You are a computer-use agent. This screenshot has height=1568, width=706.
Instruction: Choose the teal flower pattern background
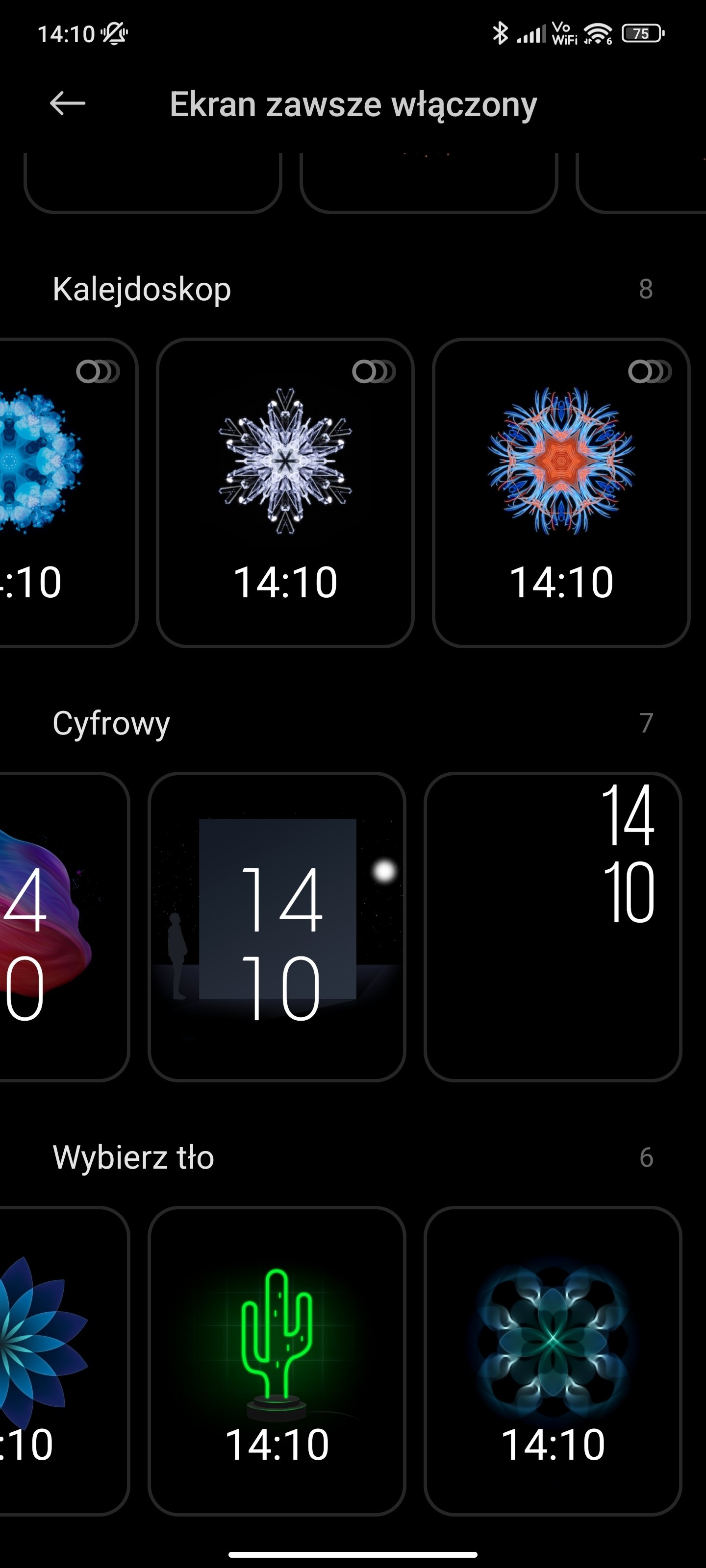tap(553, 1360)
